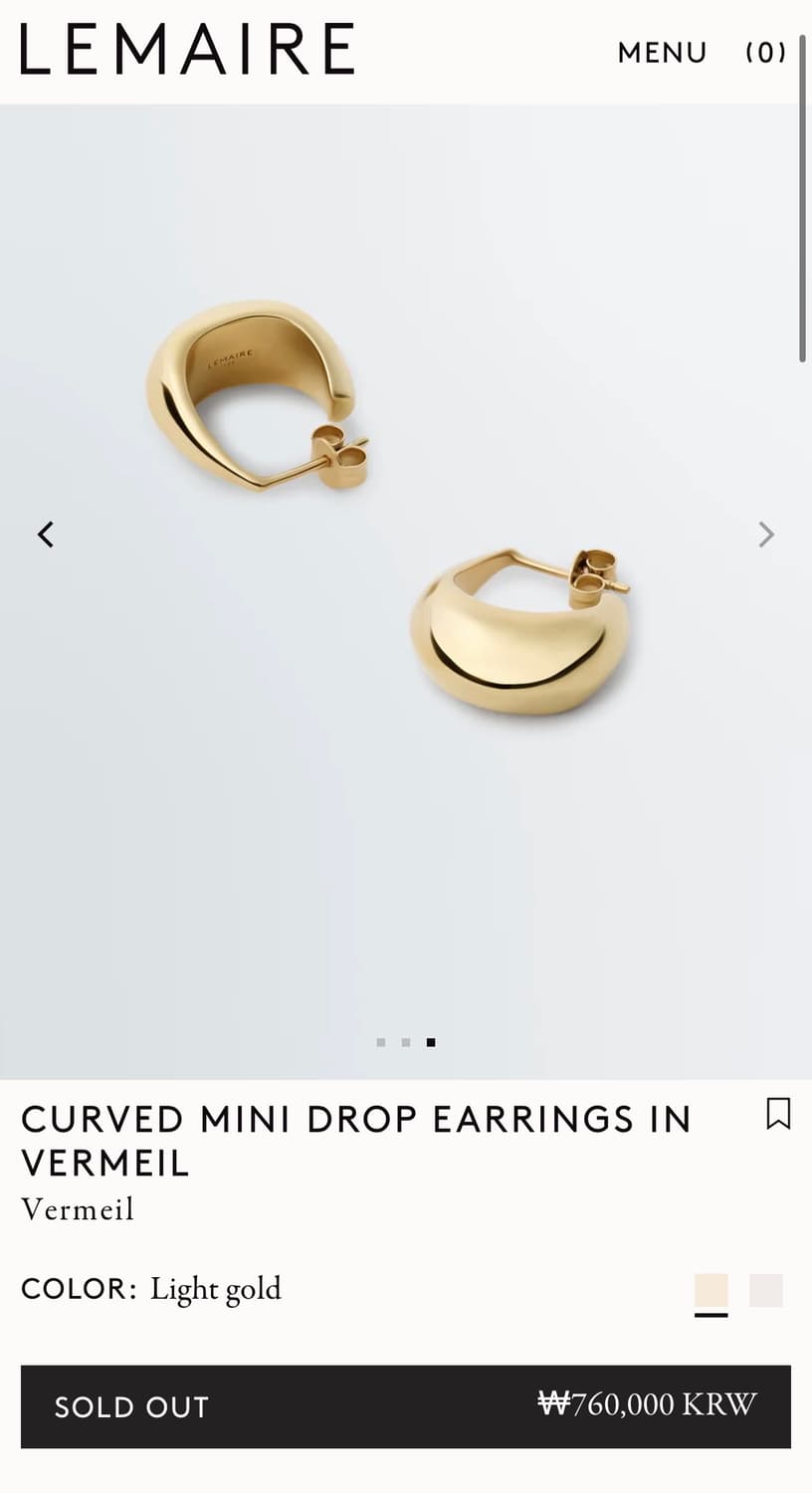This screenshot has height=1493, width=812.
Task: Select the second carousel pagination dot
Action: tap(406, 1042)
